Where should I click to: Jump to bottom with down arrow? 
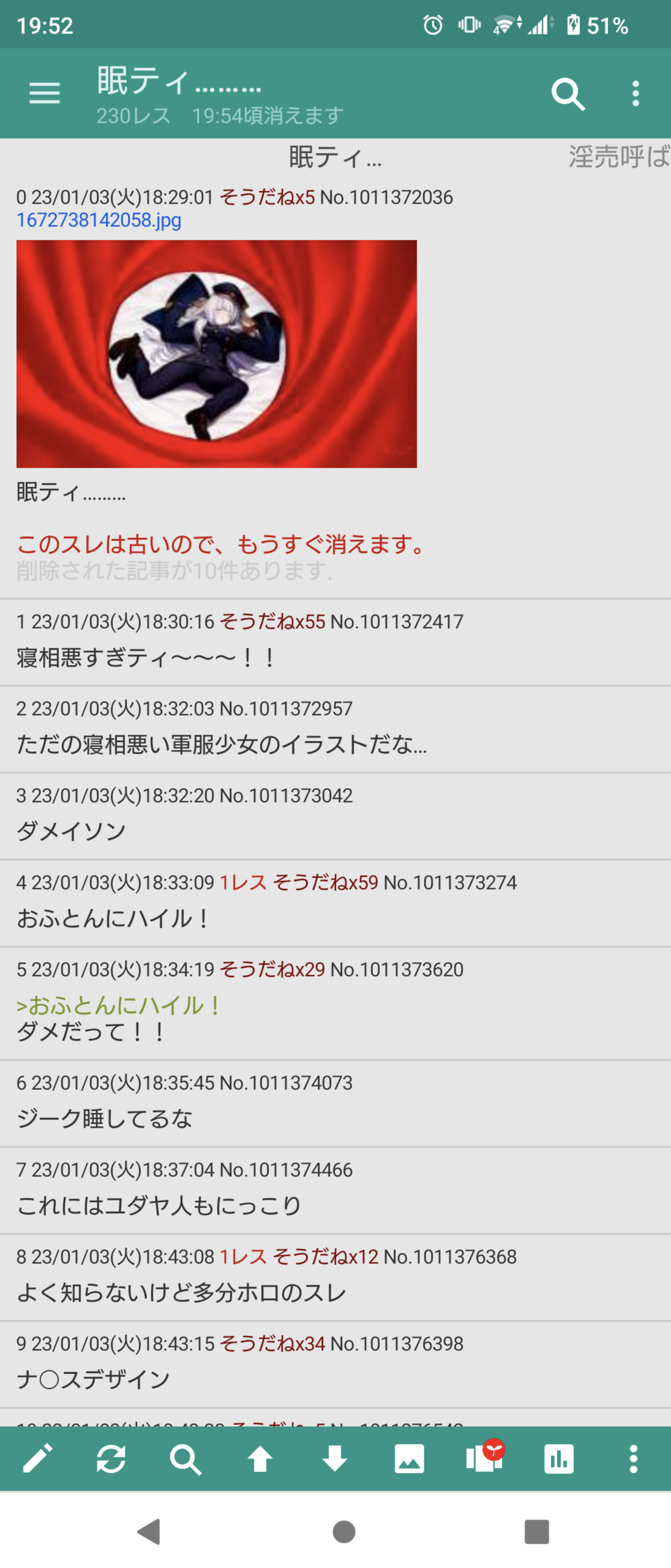335,1459
